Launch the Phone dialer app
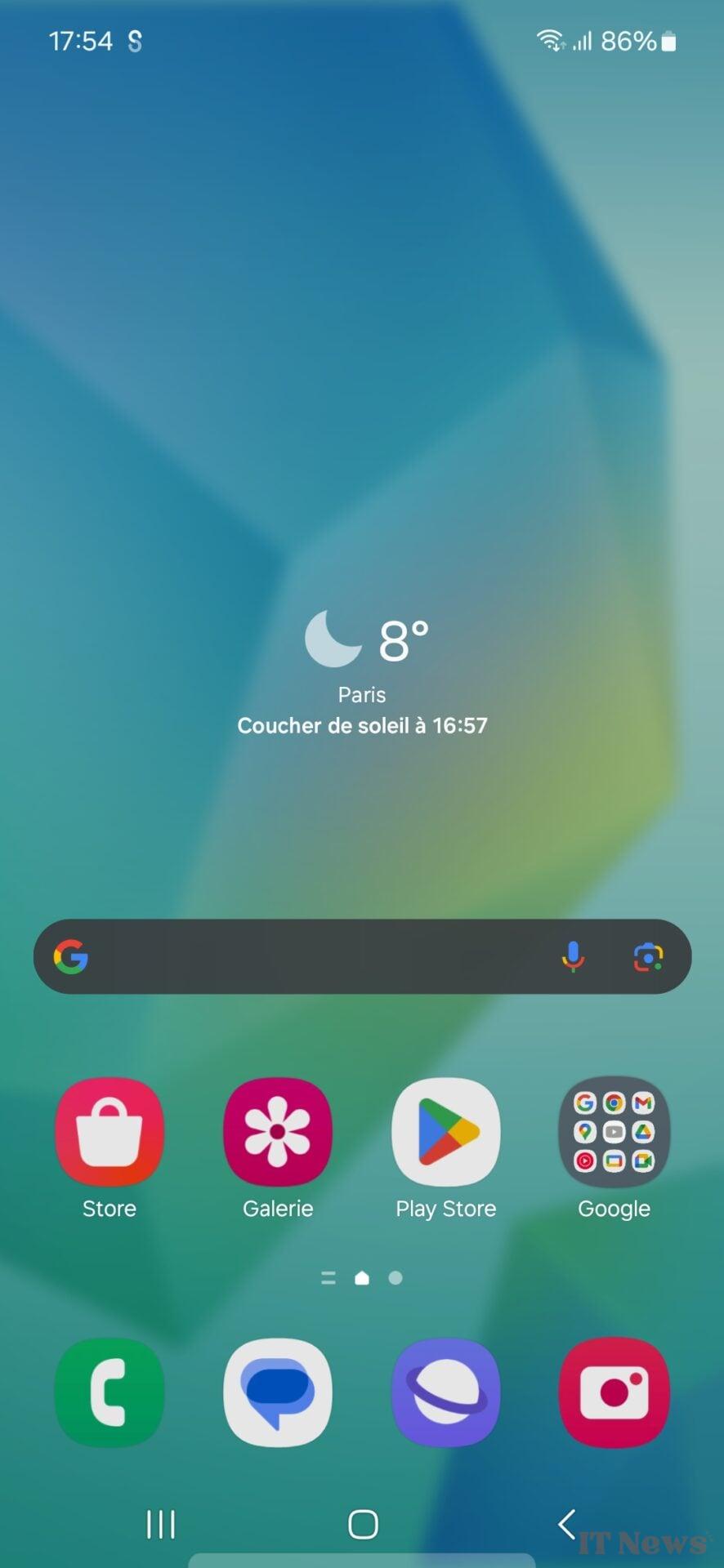Screen dimensions: 724x1568 (109, 1392)
